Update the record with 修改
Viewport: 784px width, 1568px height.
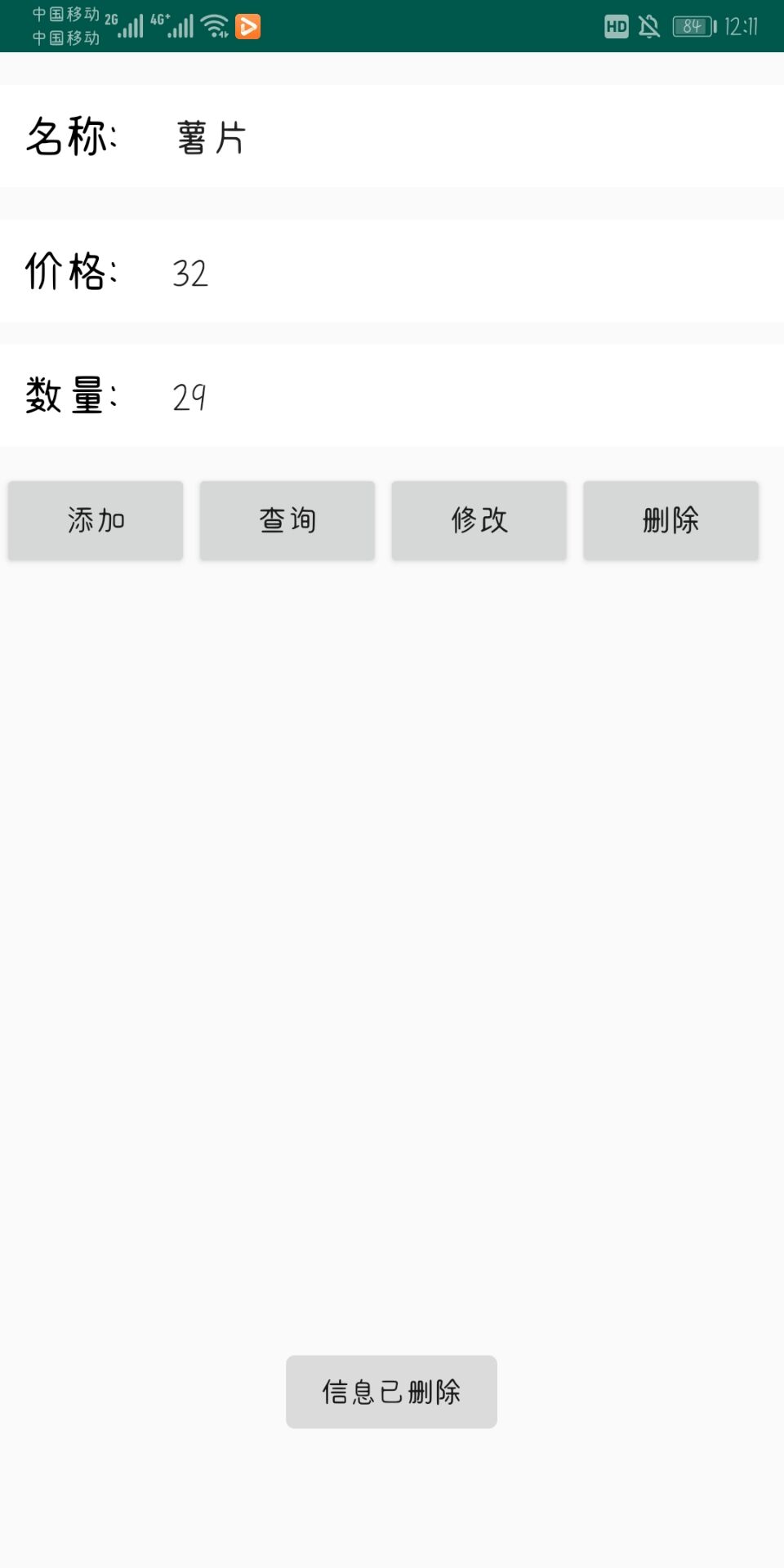(479, 520)
